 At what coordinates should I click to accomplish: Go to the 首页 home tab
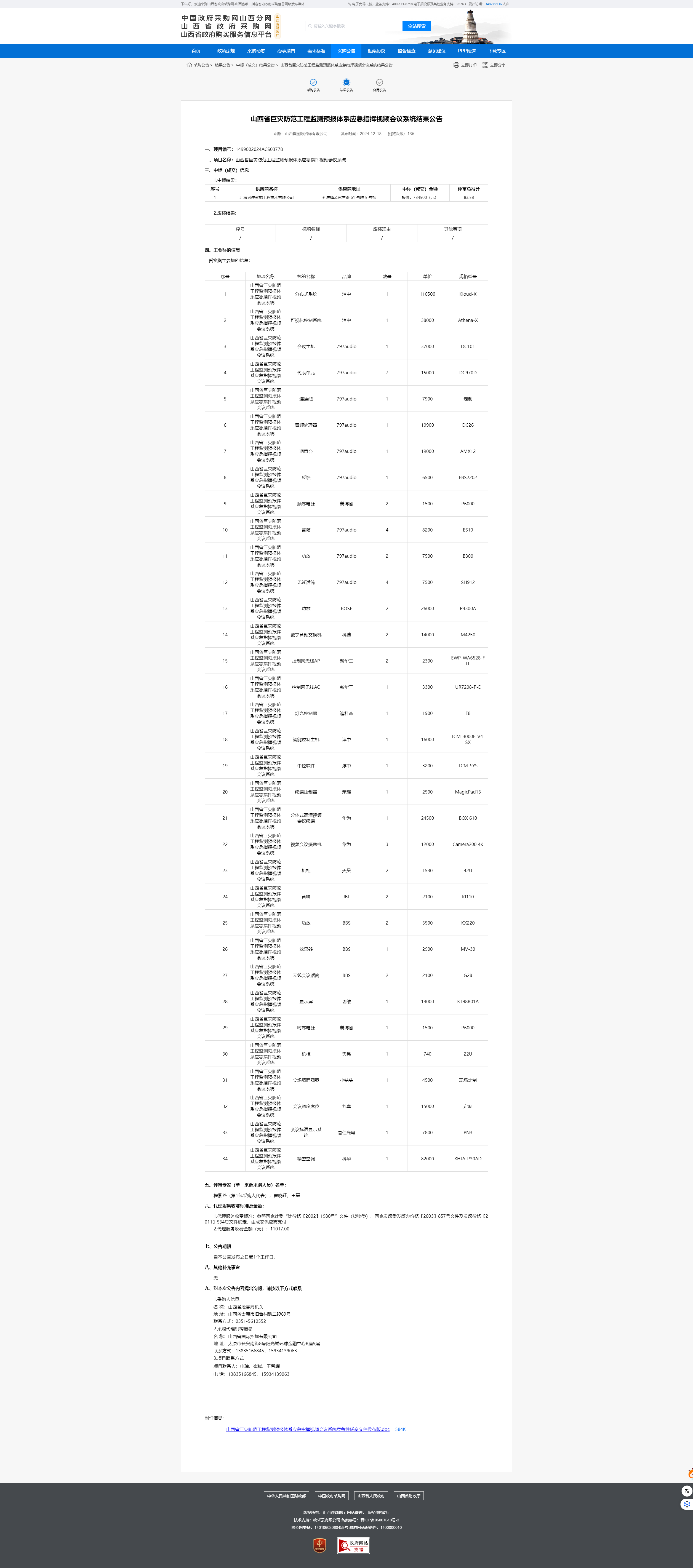click(x=196, y=51)
